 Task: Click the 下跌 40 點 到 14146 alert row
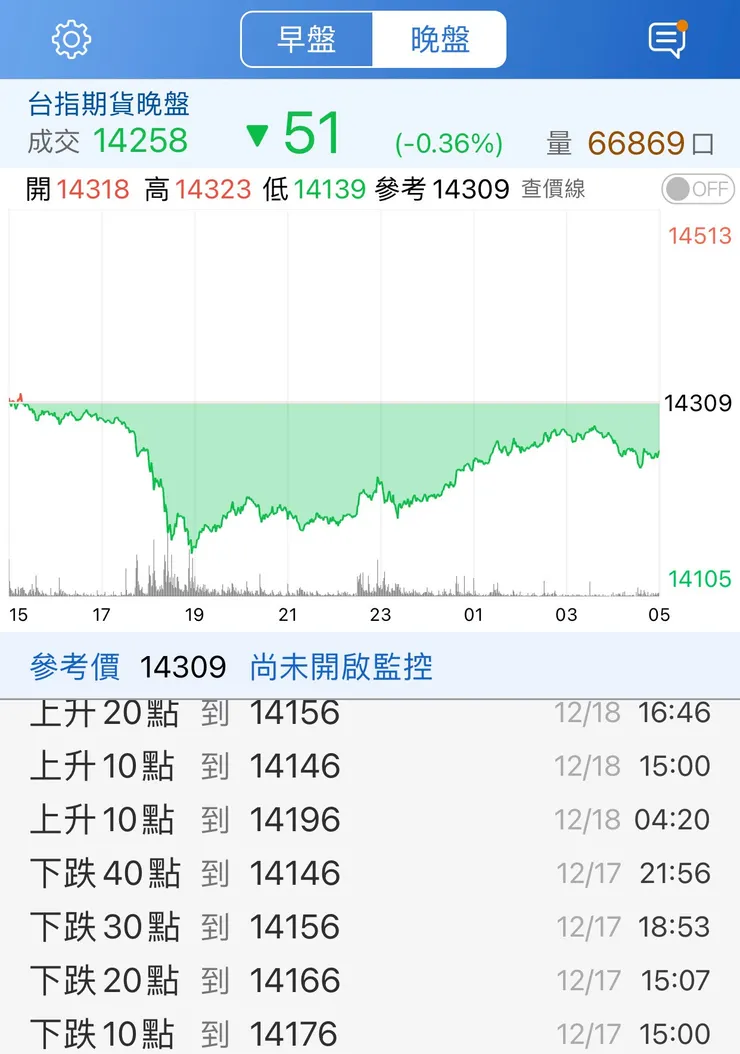coord(200,873)
